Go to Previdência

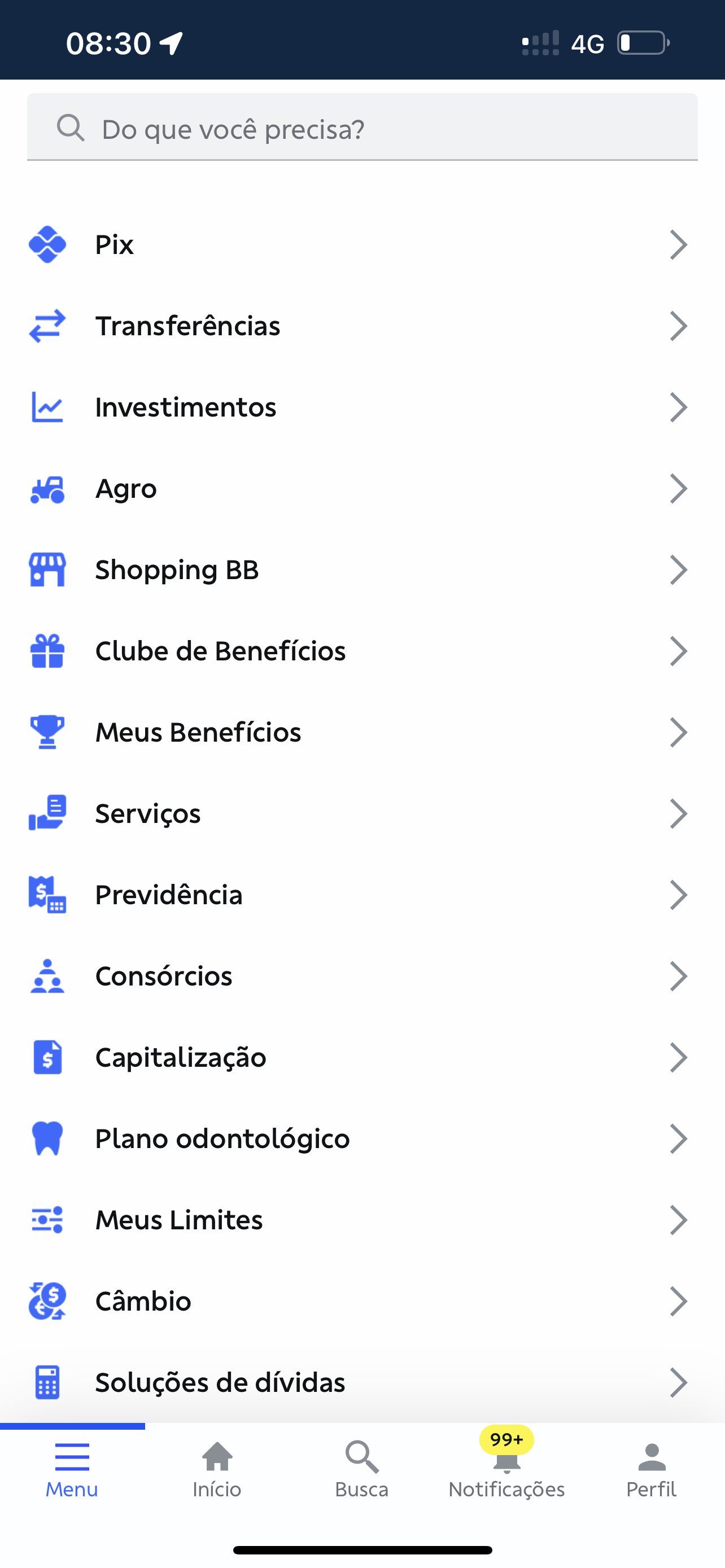pyautogui.click(x=362, y=895)
